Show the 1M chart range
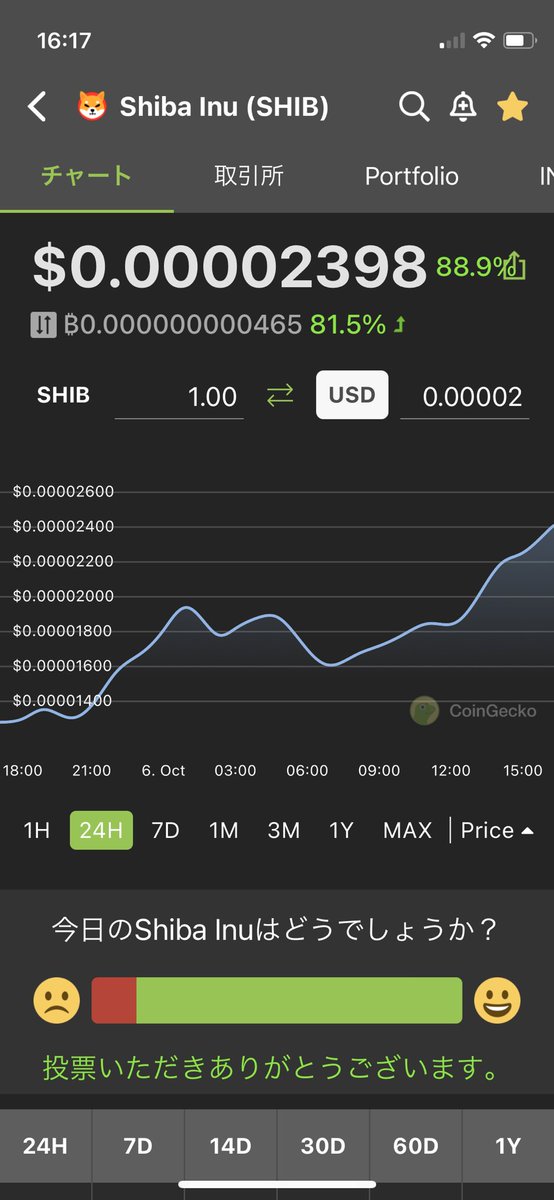 click(x=224, y=830)
